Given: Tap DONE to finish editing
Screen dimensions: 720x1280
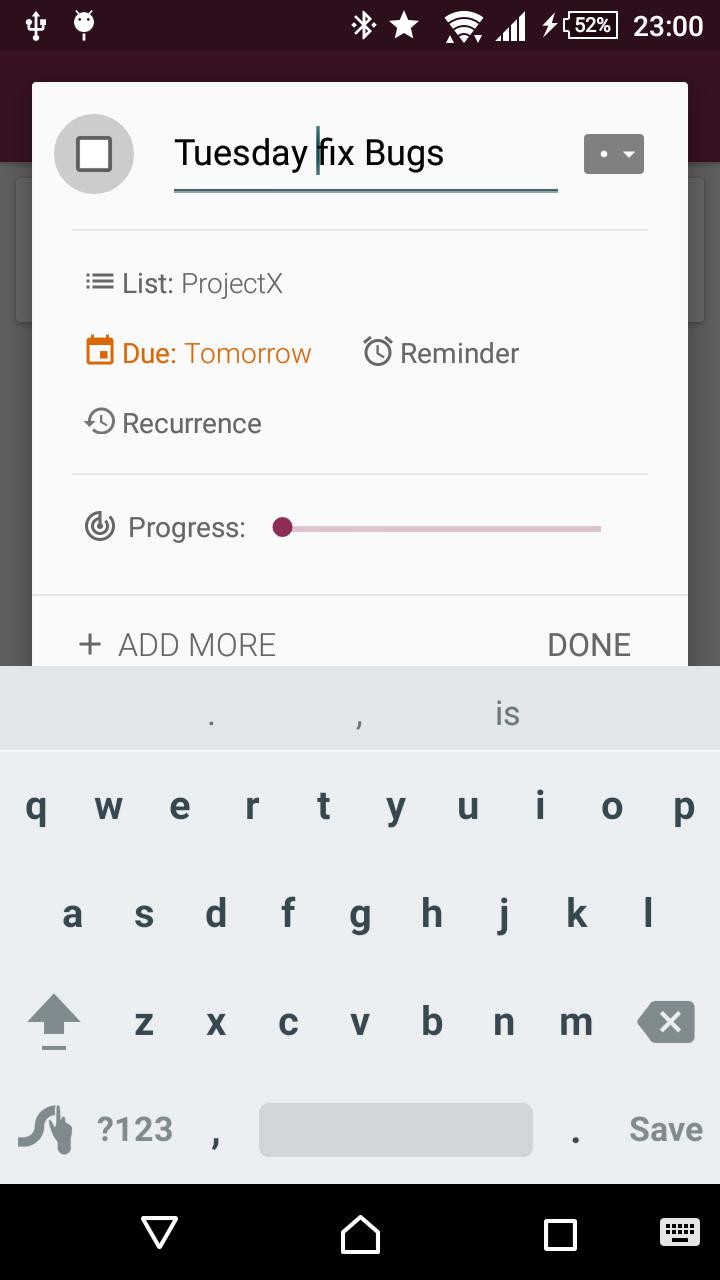Looking at the screenshot, I should 589,645.
